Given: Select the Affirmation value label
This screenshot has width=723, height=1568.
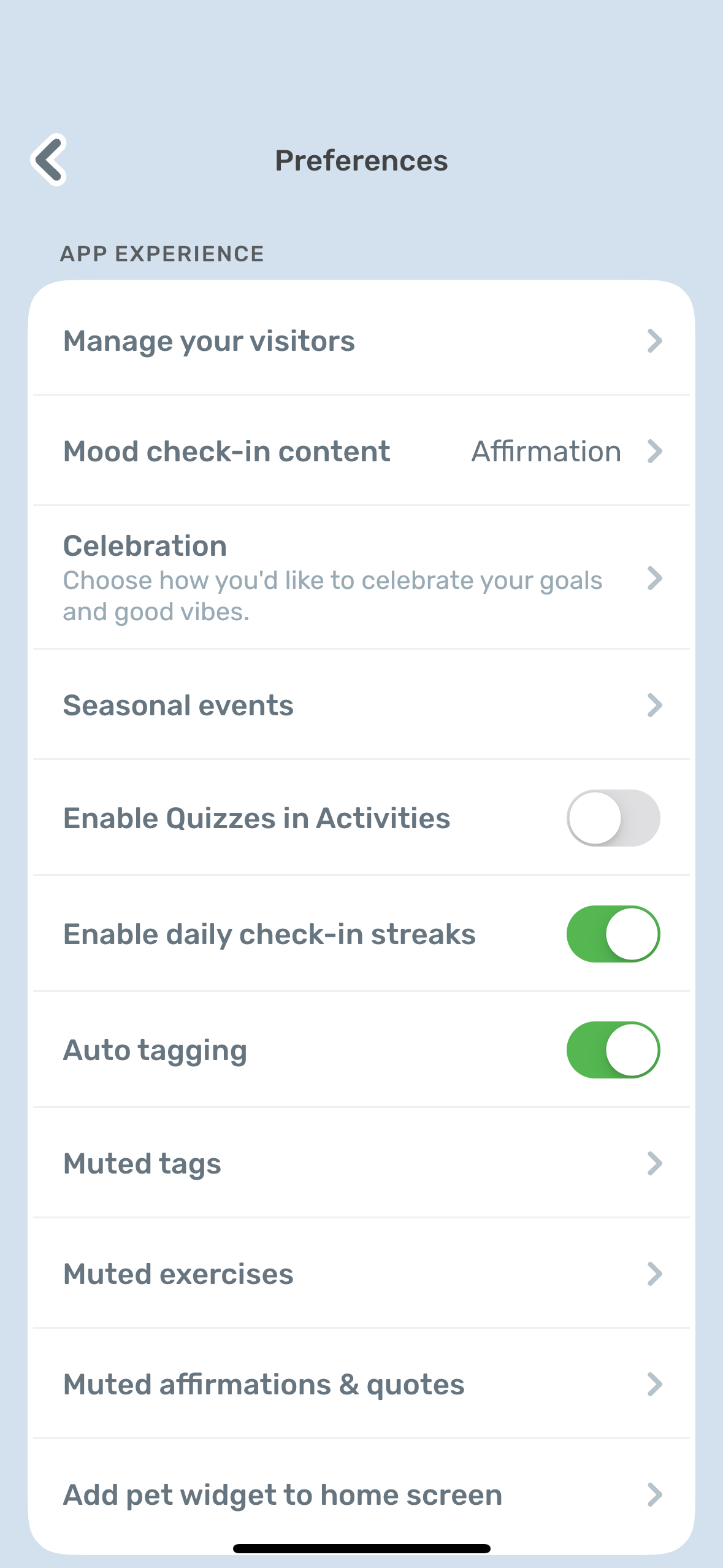Looking at the screenshot, I should coord(546,452).
